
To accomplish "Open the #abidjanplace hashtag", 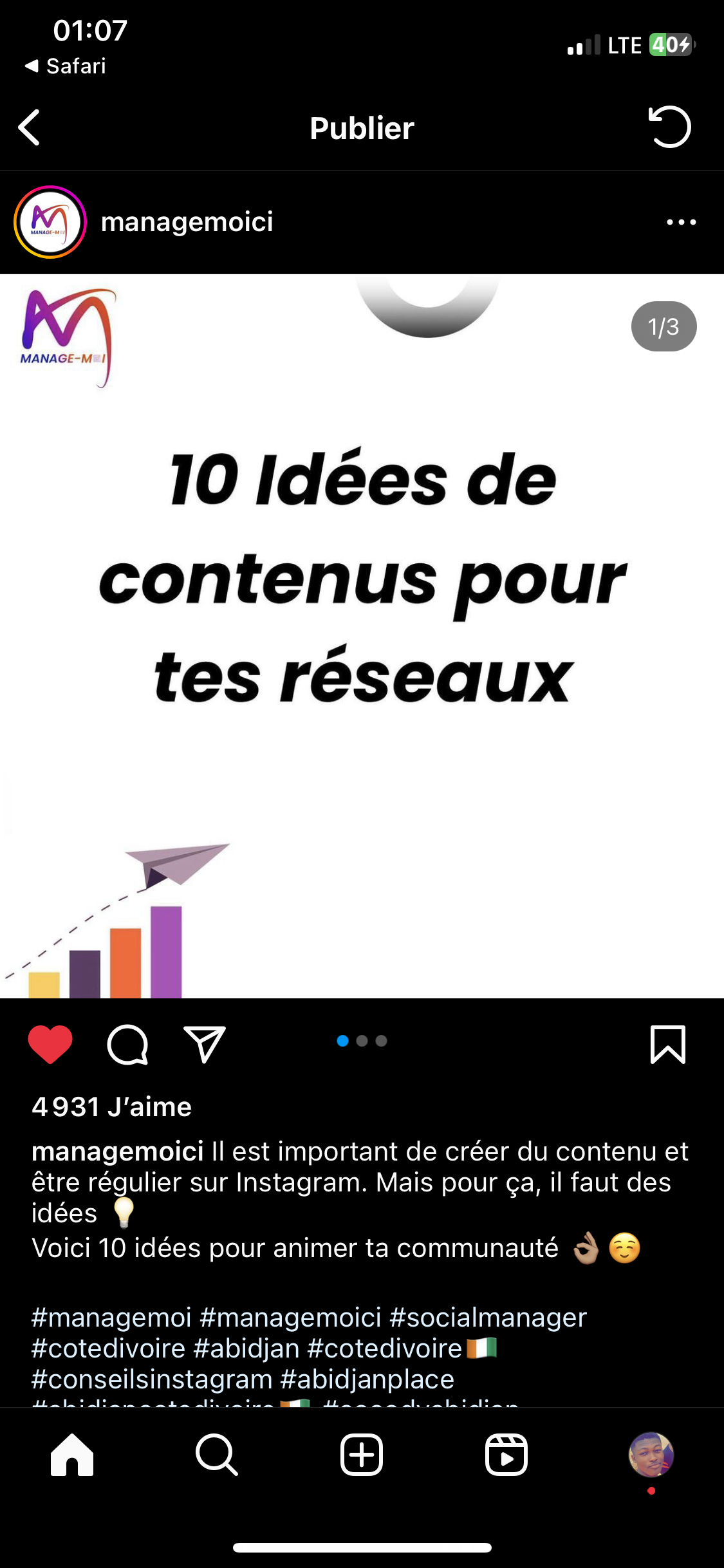I will [367, 1379].
